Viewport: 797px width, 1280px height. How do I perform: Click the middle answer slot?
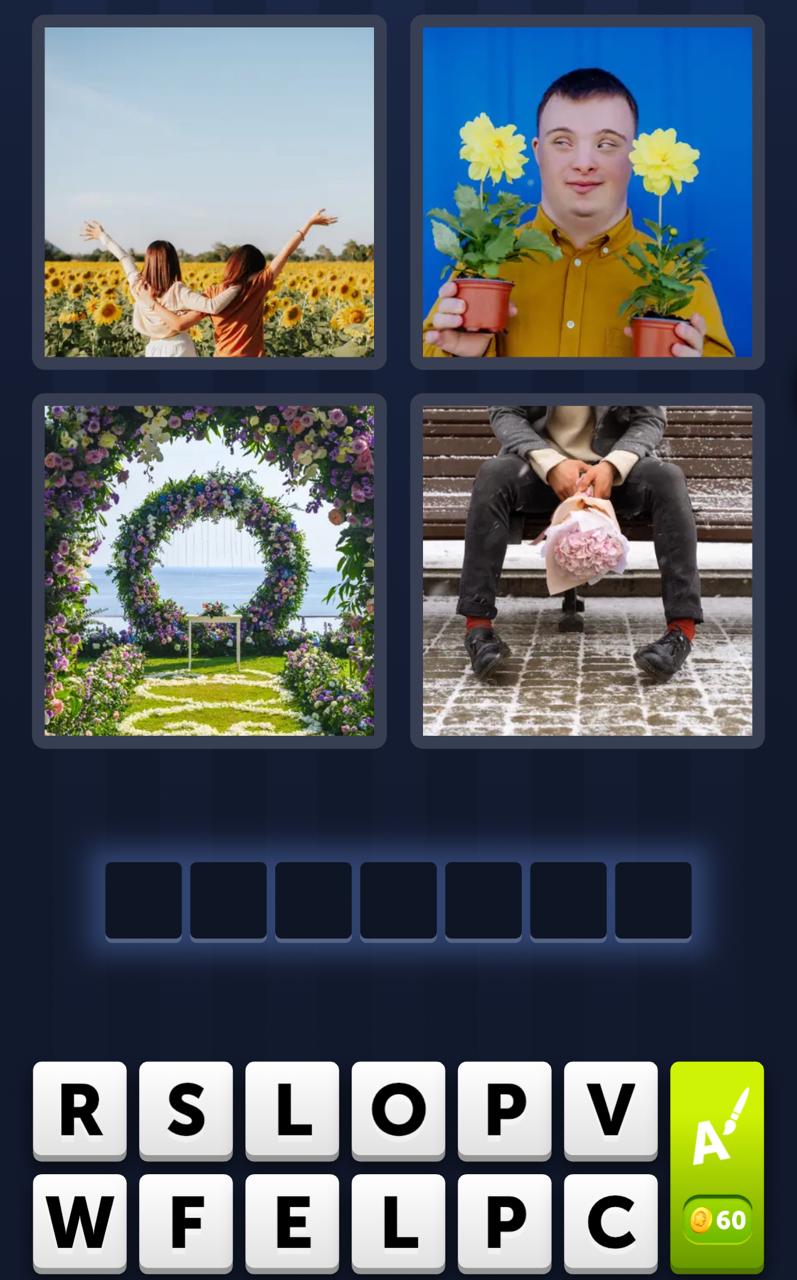398,899
